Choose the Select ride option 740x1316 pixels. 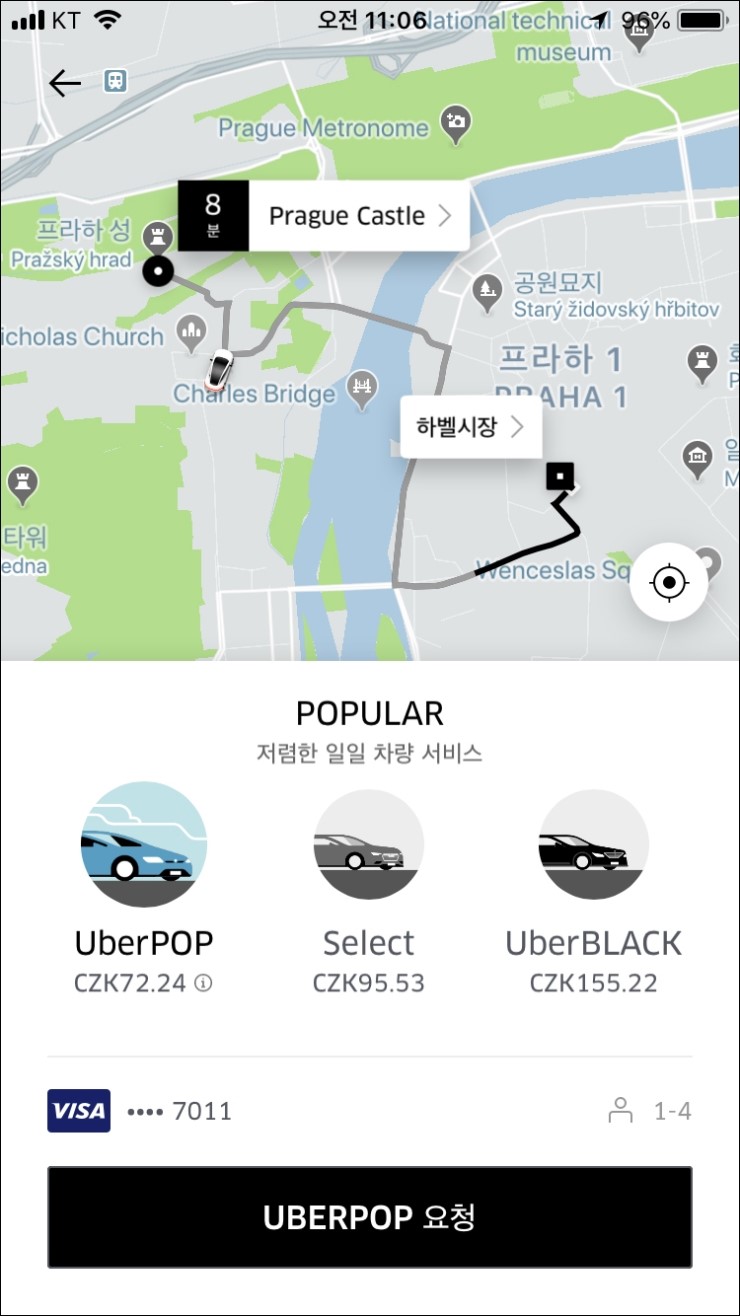368,889
